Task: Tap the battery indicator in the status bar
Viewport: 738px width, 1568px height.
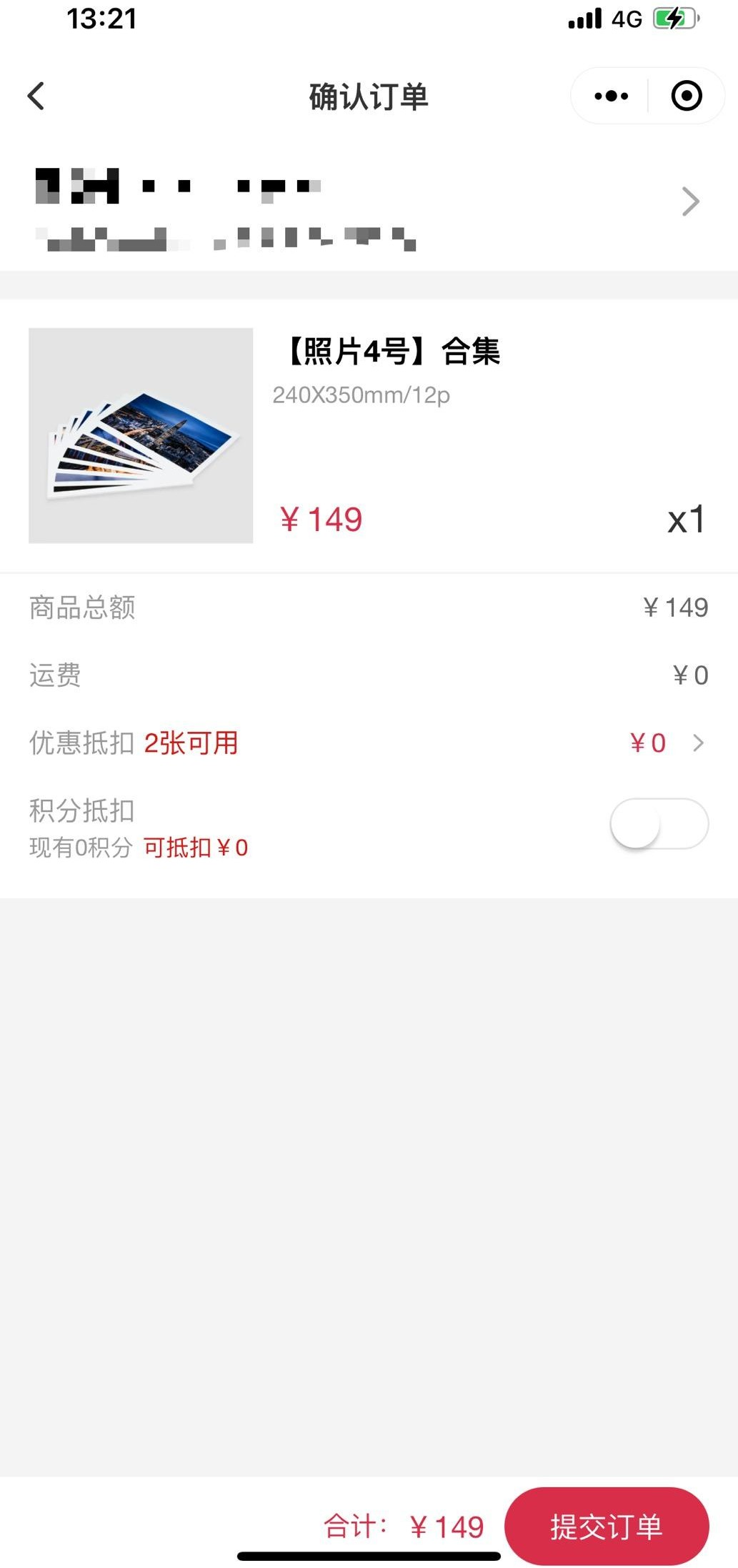Action: point(674,19)
